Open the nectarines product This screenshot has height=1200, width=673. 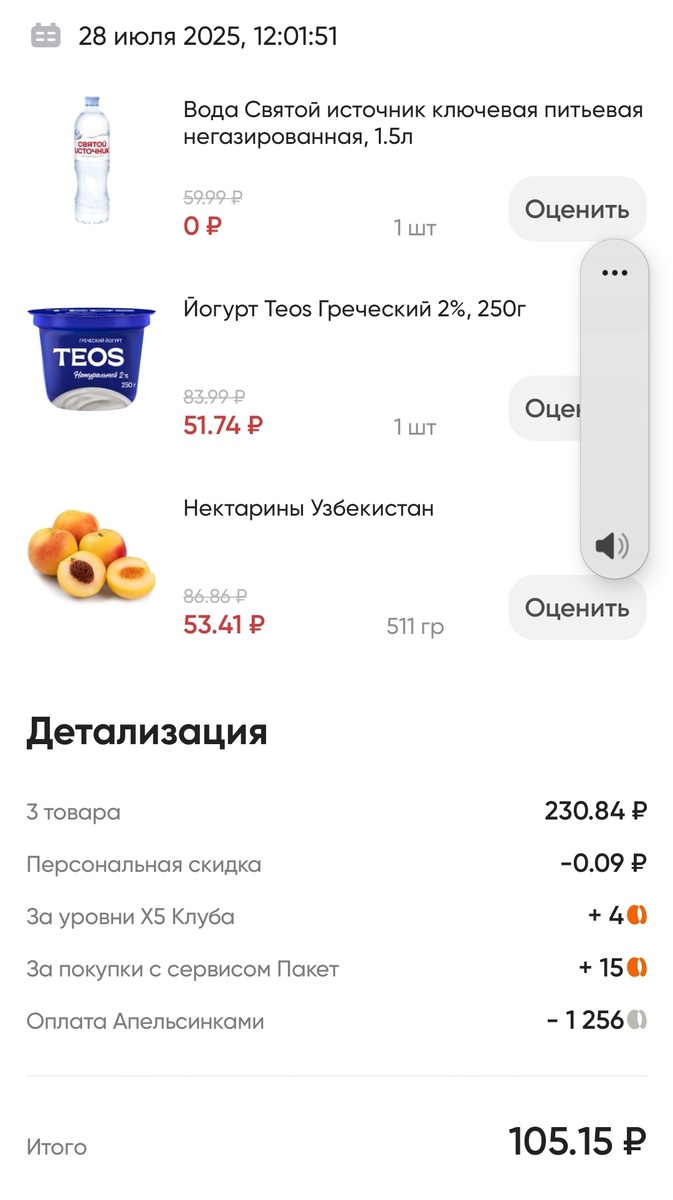click(308, 508)
